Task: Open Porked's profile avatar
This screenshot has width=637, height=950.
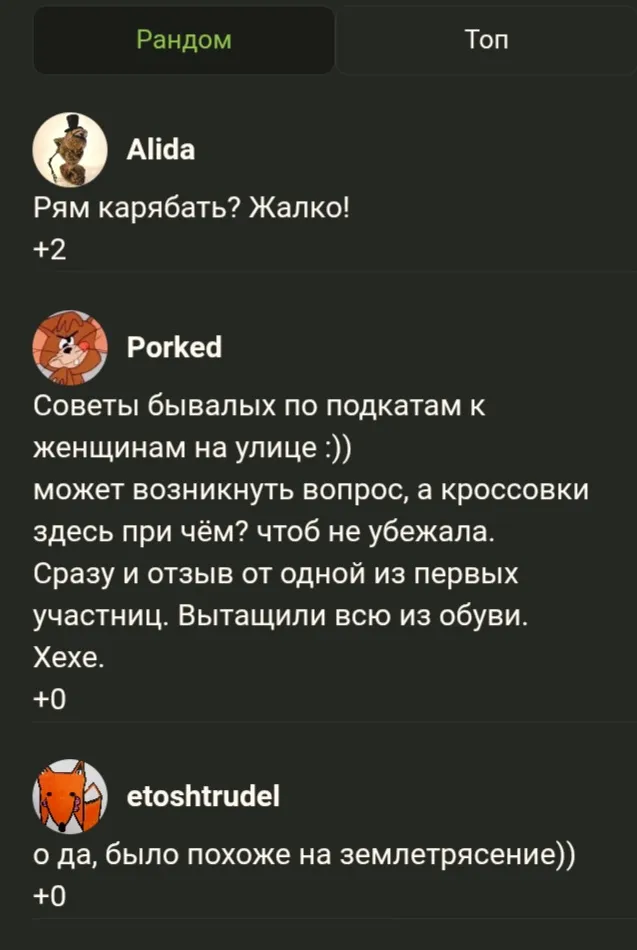Action: tap(70, 348)
